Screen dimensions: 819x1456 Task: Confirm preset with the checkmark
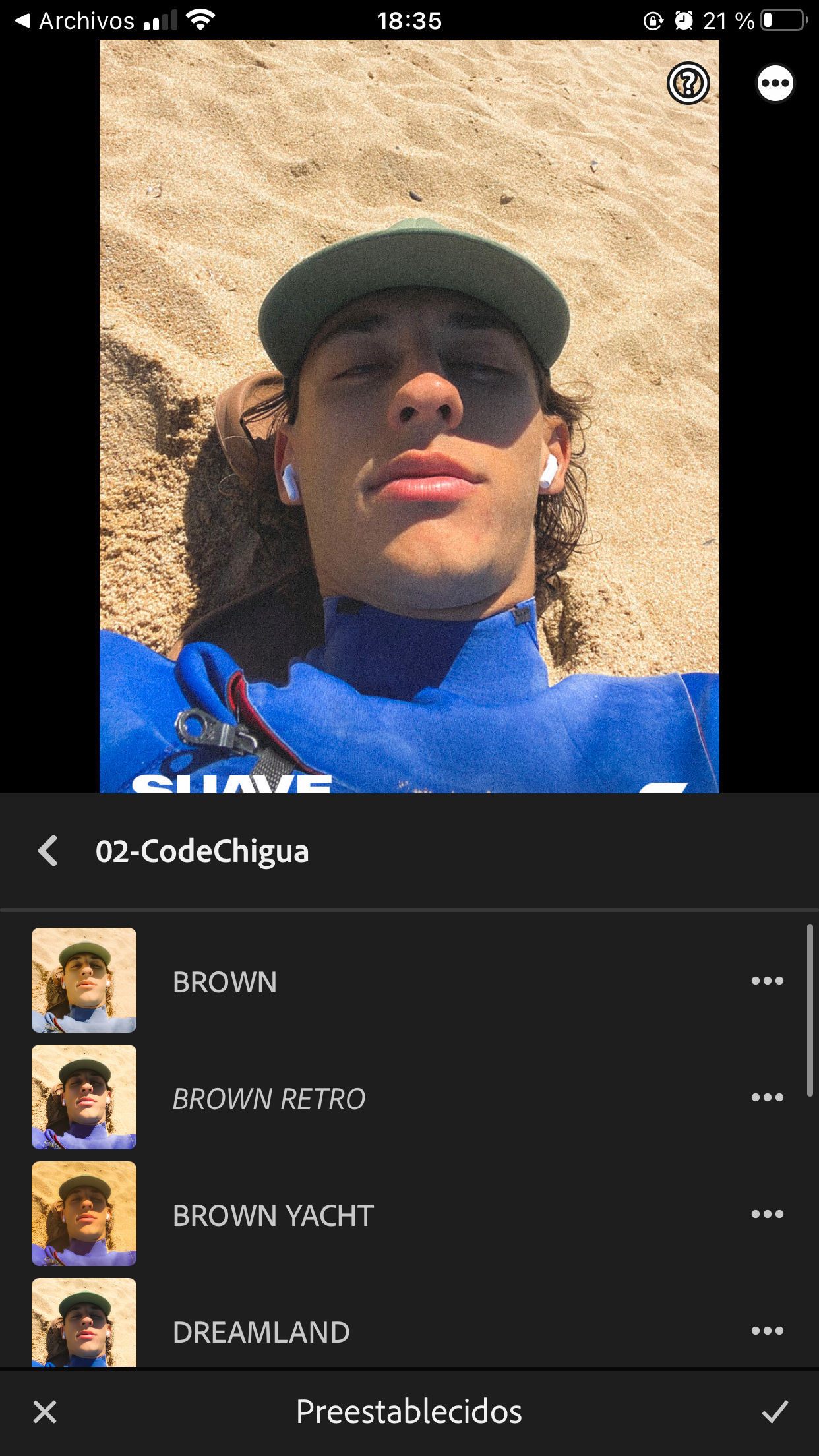pos(775,1412)
